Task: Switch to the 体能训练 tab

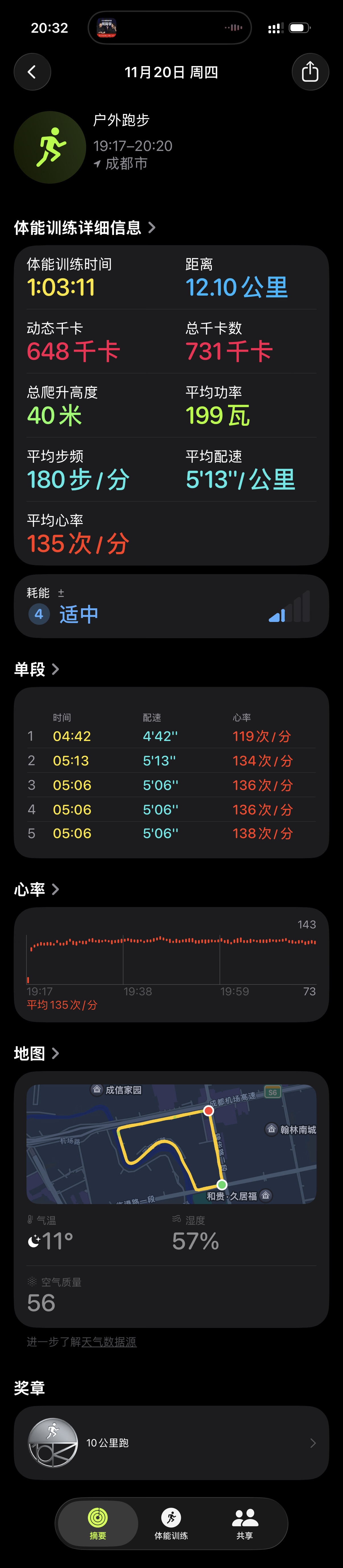Action: [171, 1523]
